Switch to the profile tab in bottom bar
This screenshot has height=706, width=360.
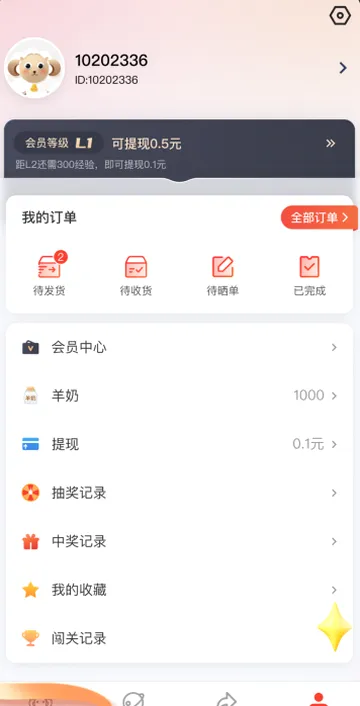[x=318, y=699]
